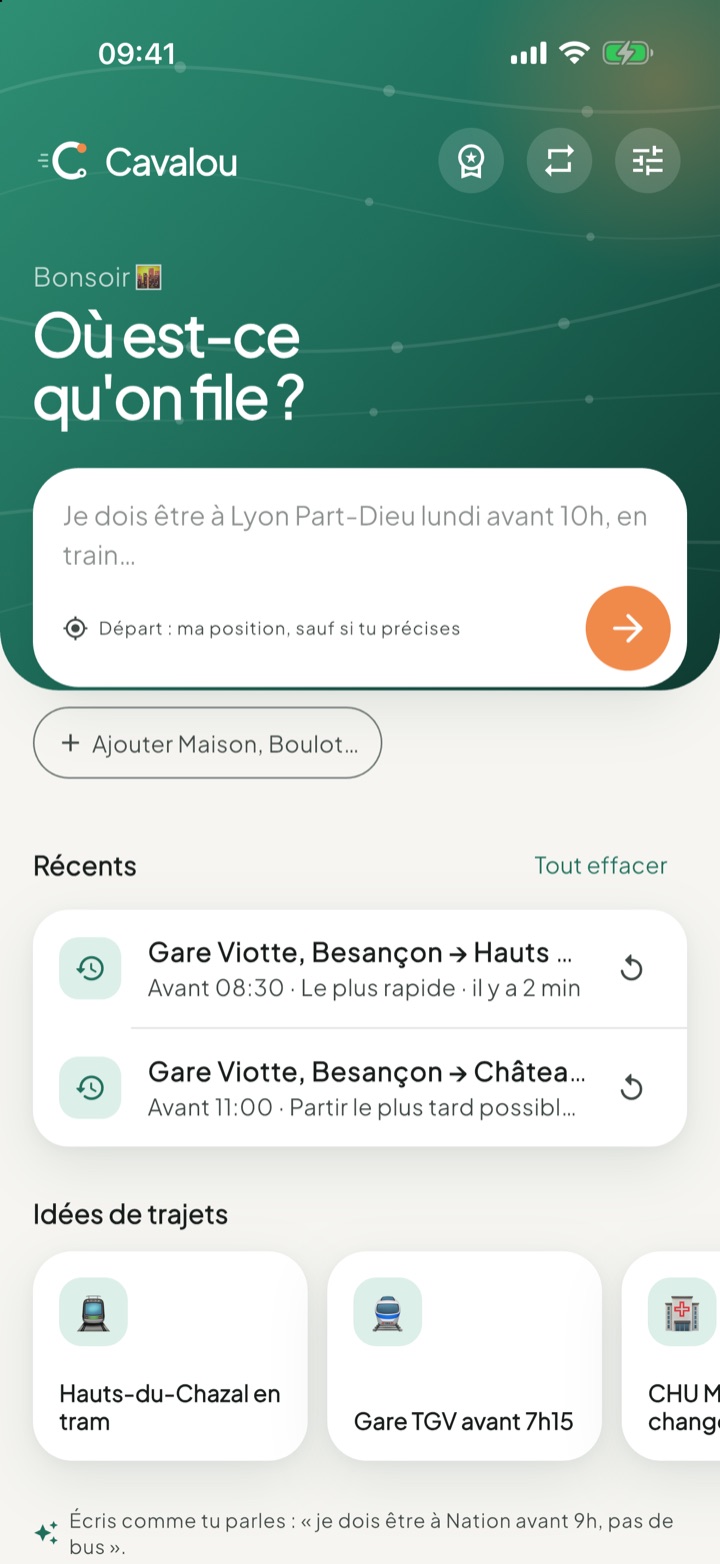The image size is (720, 1564).
Task: Open the preferences sliders icon
Action: pos(647,161)
